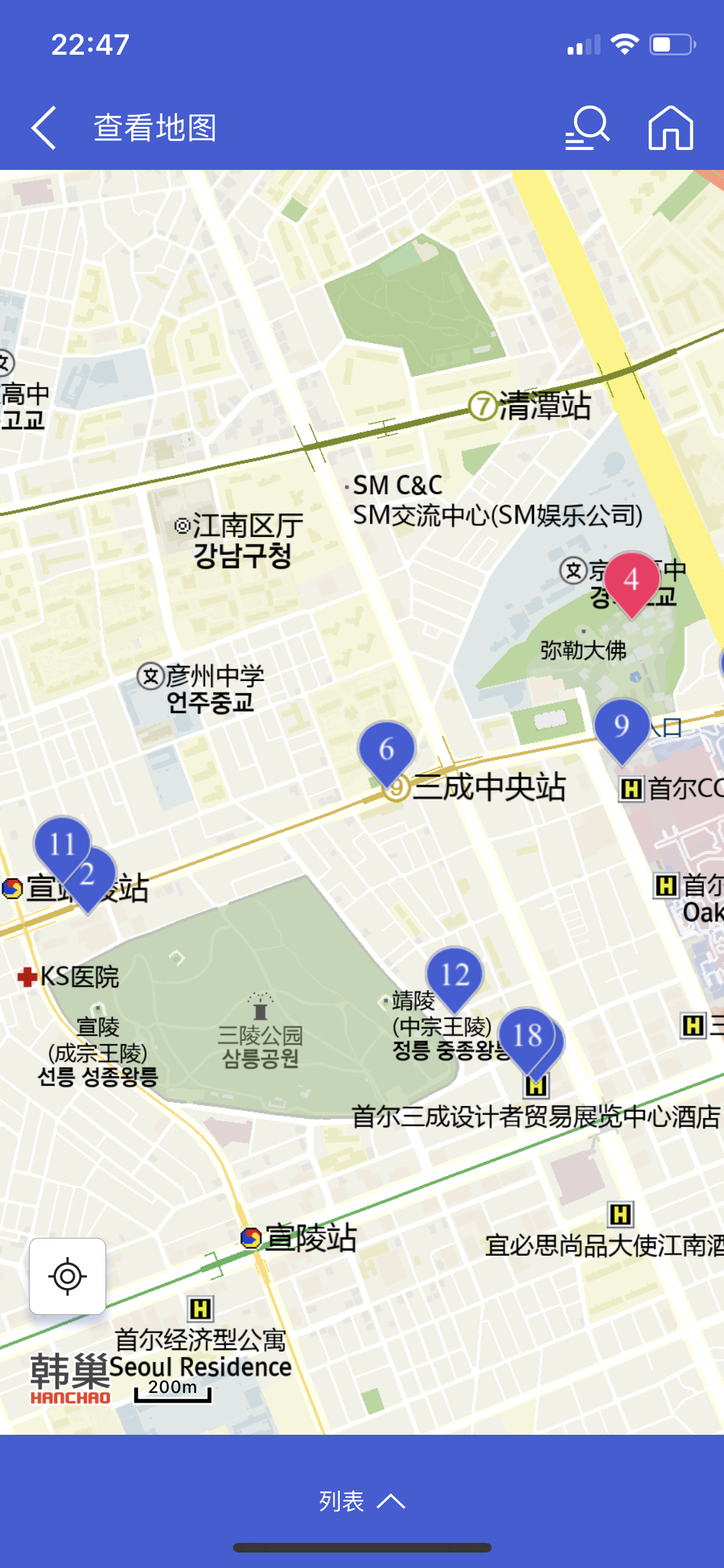This screenshot has height=1568, width=724.
Task: Select map pin number 9
Action: pyautogui.click(x=621, y=726)
